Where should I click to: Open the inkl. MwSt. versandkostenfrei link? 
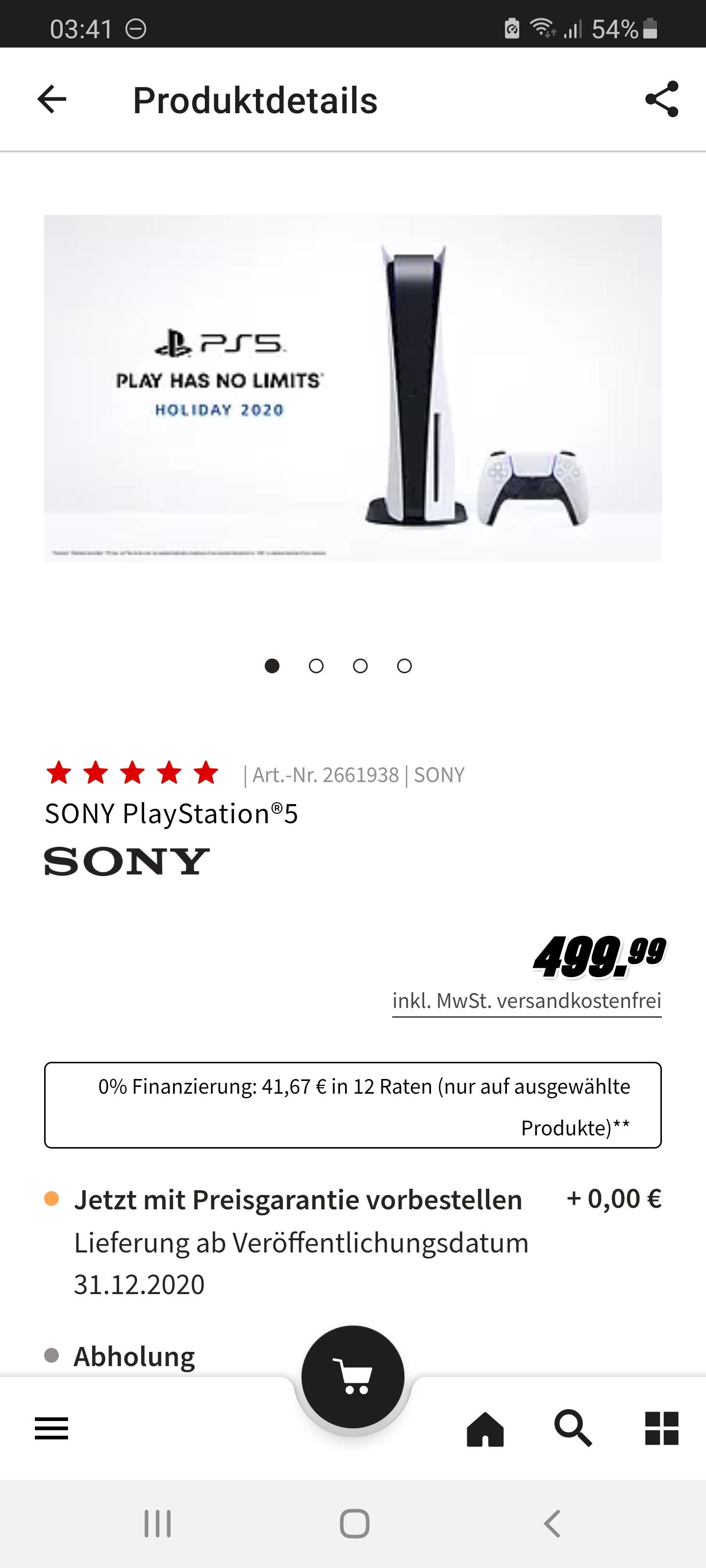(x=526, y=1001)
